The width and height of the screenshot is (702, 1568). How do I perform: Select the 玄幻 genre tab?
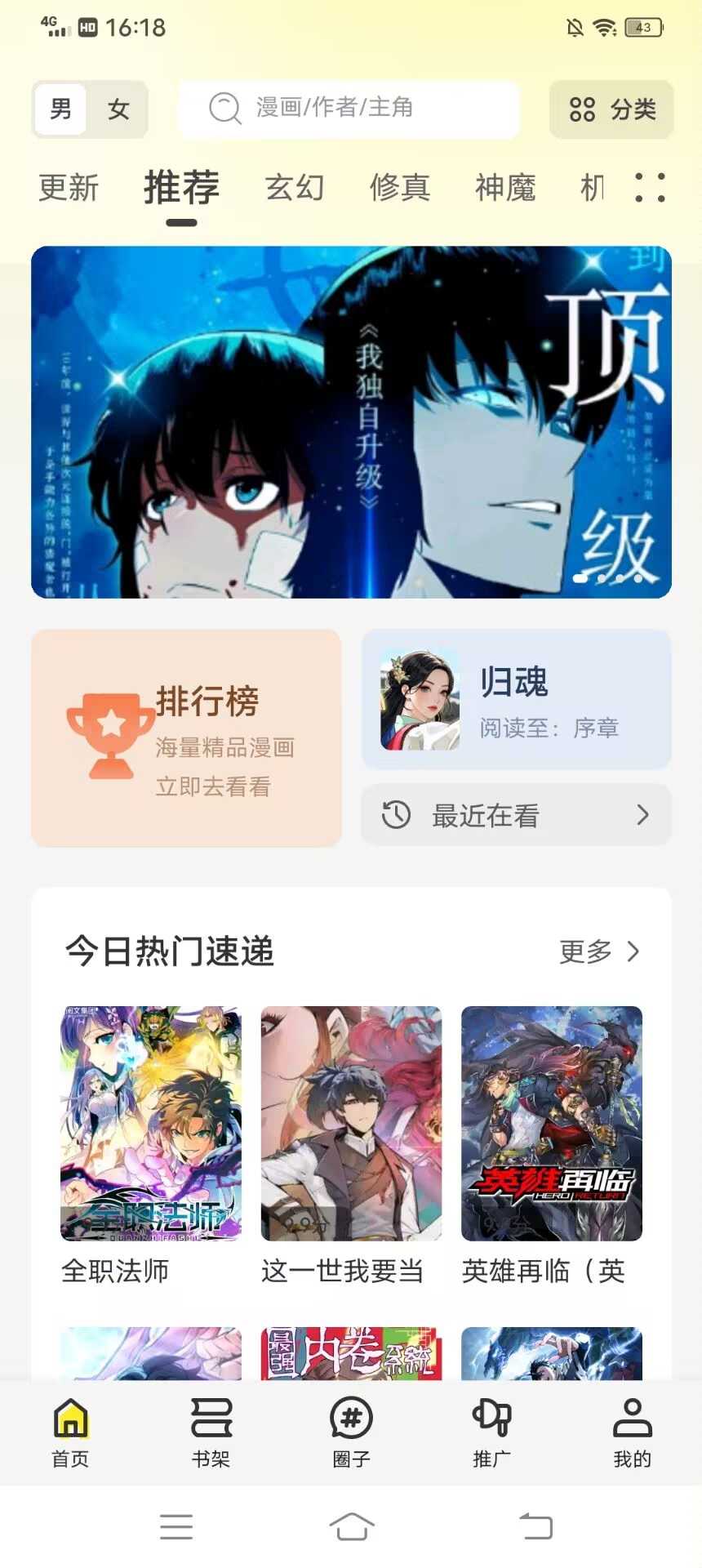click(x=295, y=188)
